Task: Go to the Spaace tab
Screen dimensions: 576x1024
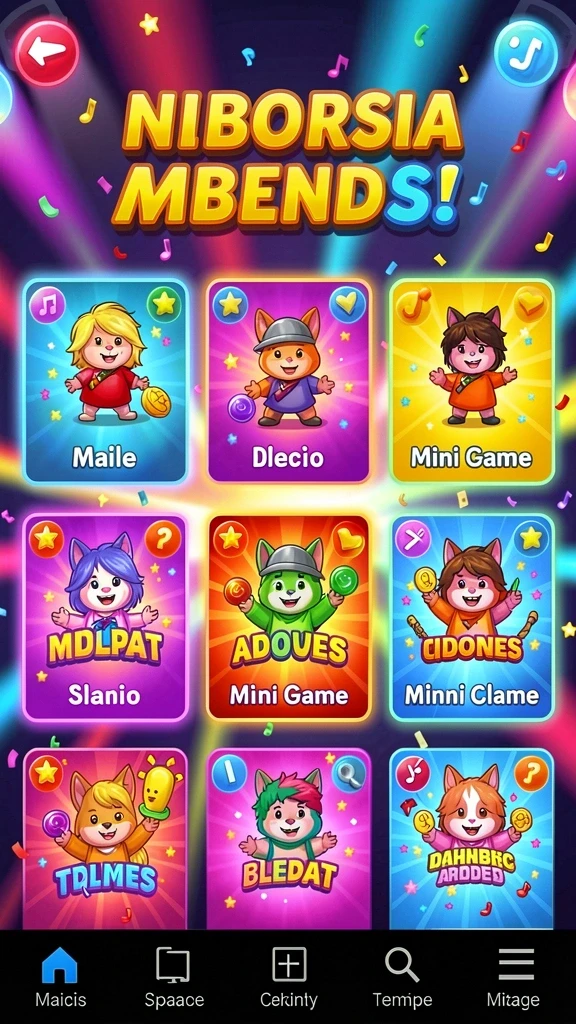Action: (x=174, y=977)
